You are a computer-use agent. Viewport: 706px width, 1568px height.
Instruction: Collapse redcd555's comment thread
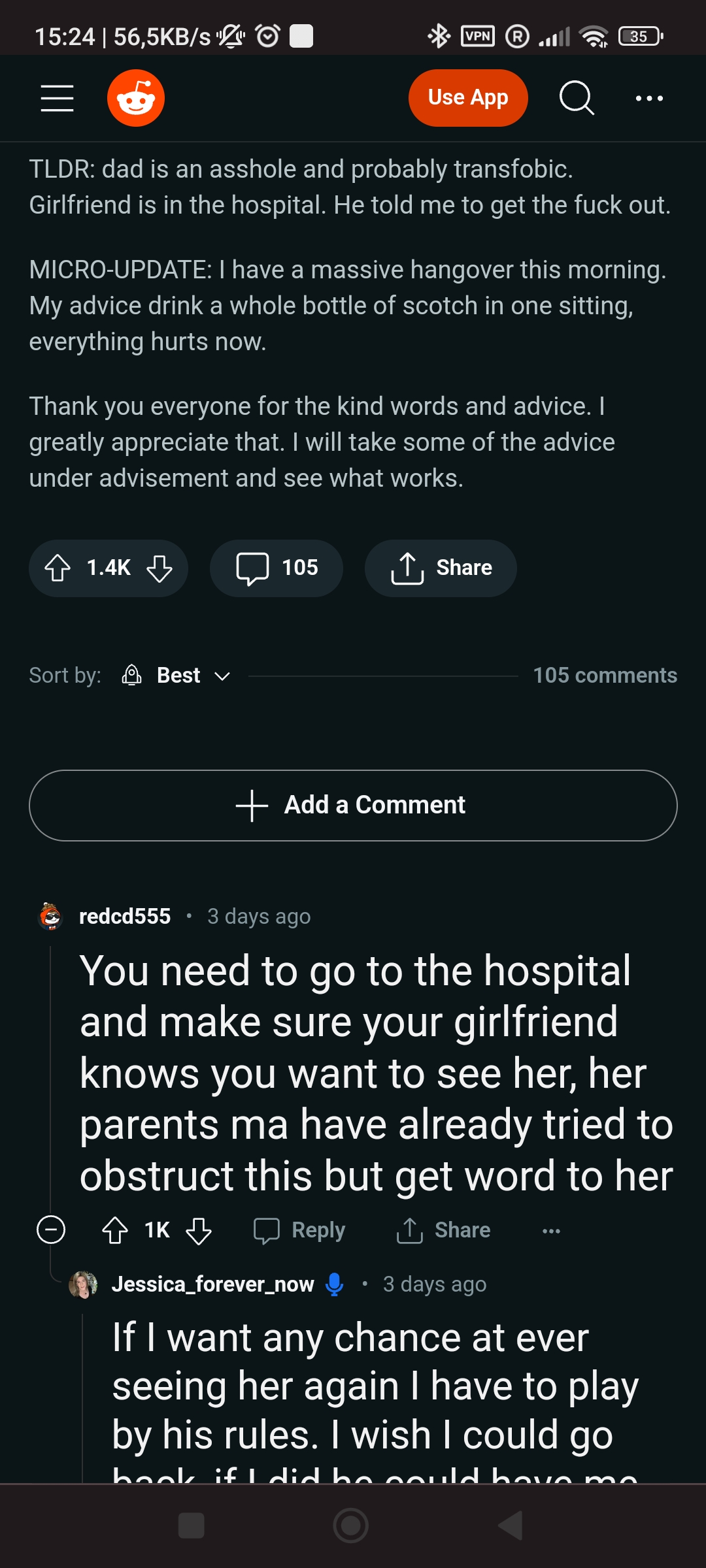(x=51, y=1230)
